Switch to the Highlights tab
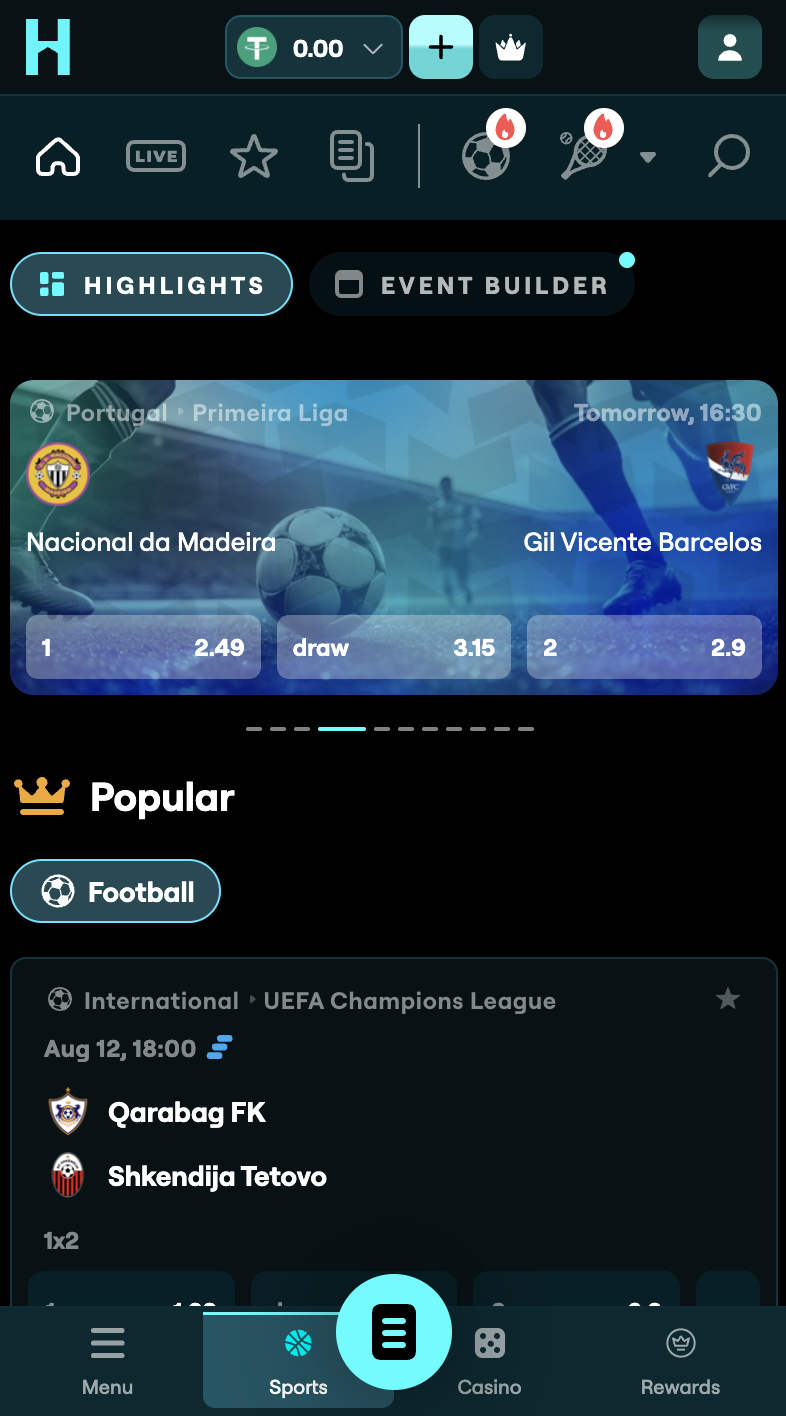This screenshot has height=1416, width=786. (151, 285)
